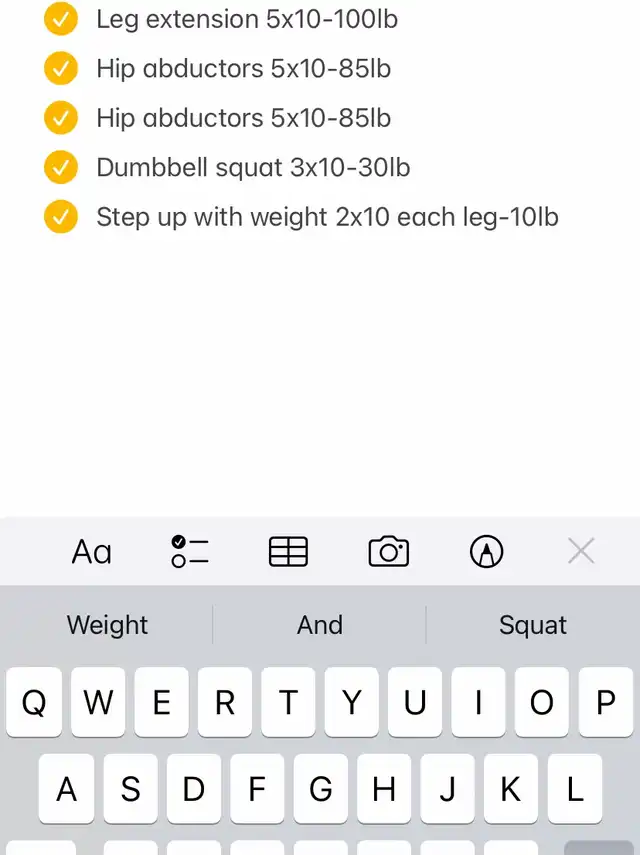Select the "Squat" keyboard suggestion

tap(532, 625)
